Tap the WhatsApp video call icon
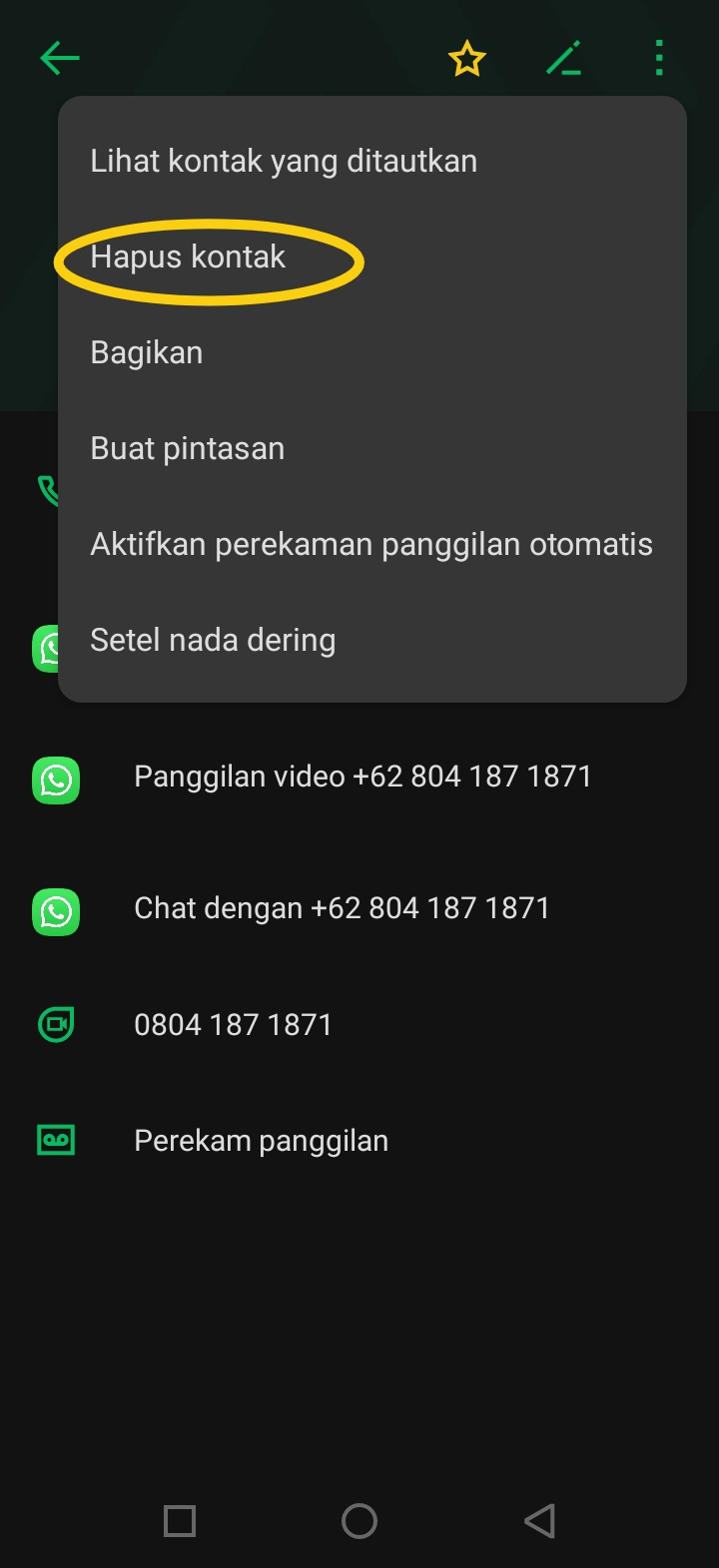The image size is (719, 1568). [x=56, y=781]
